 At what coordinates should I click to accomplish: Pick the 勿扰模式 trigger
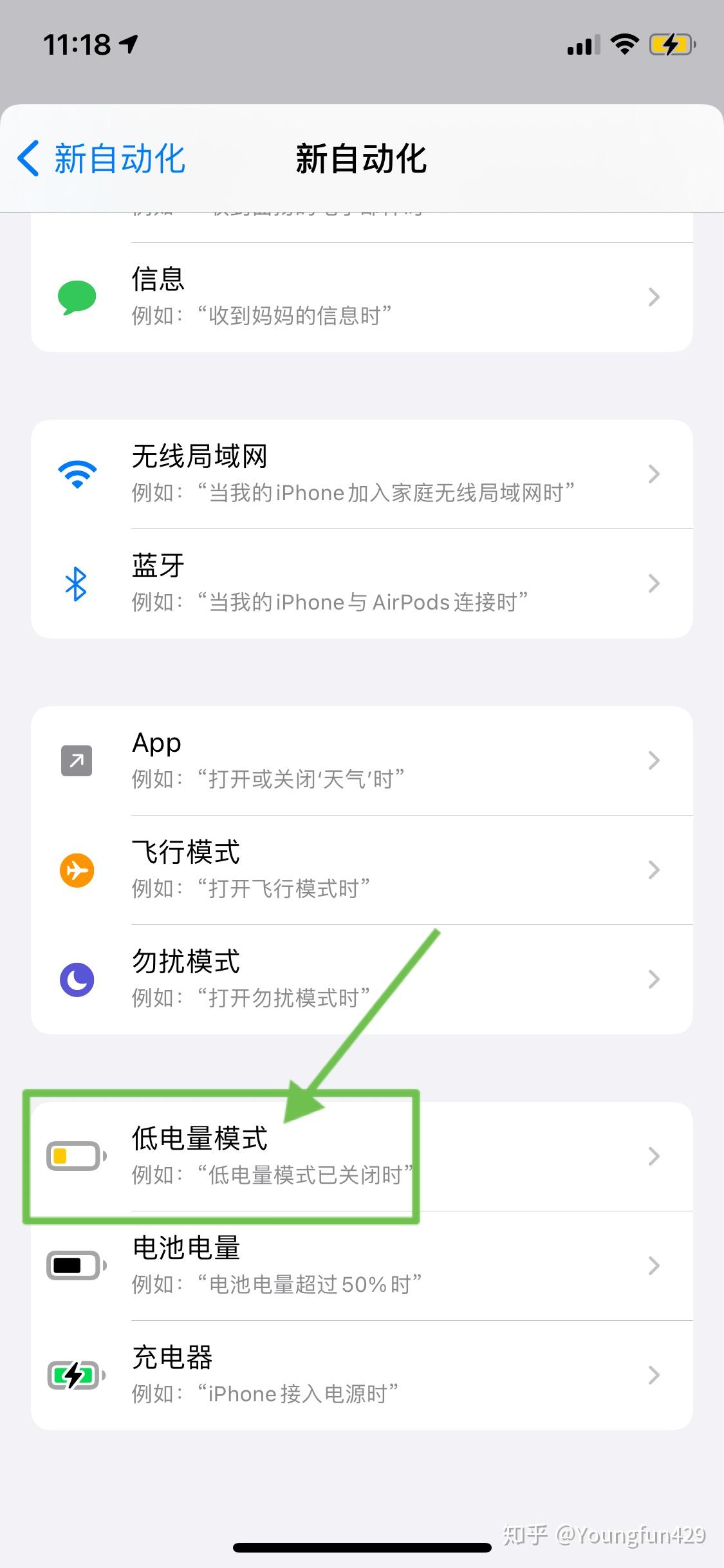[x=360, y=980]
